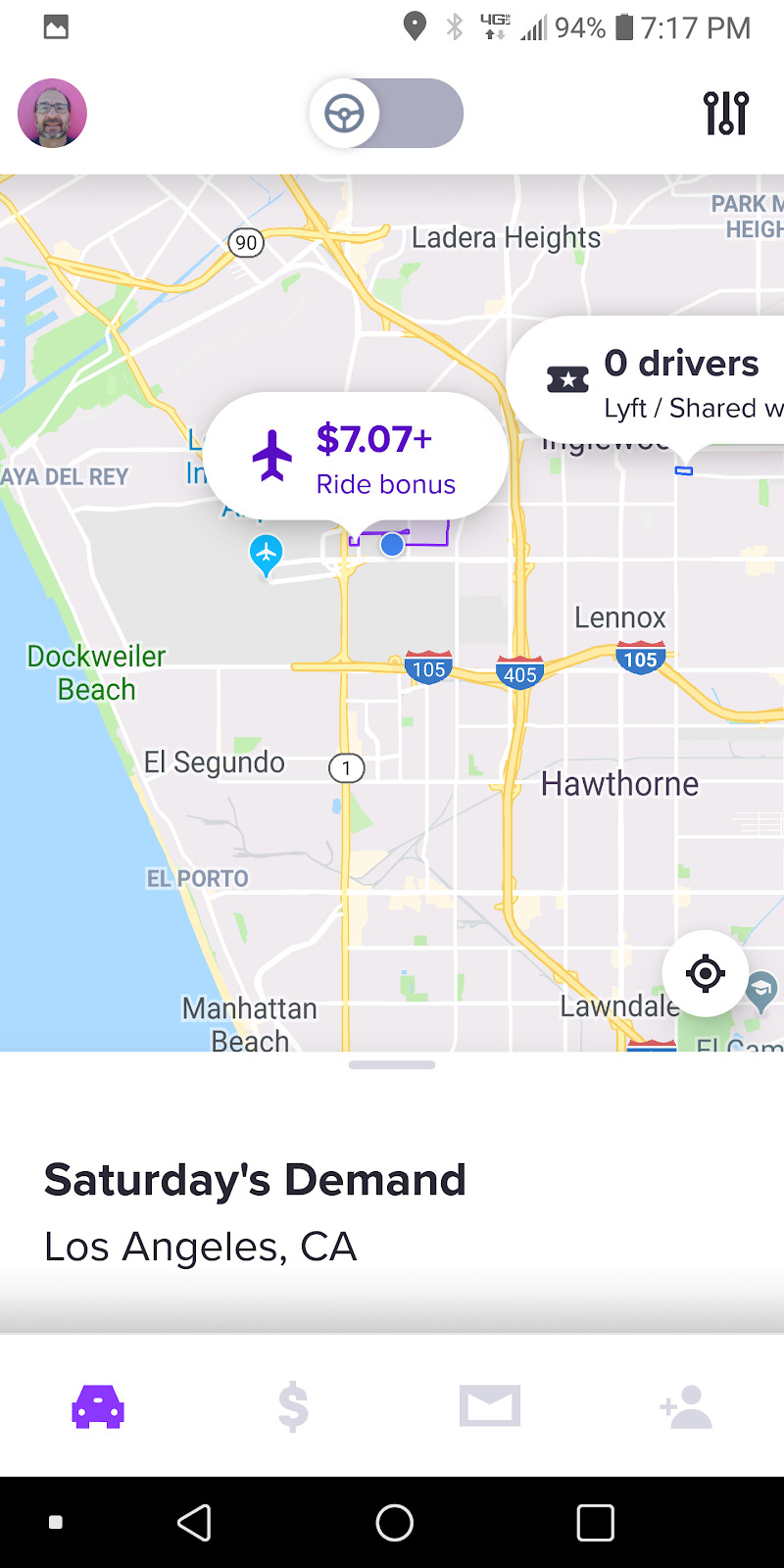784x1568 pixels.
Task: Enable online status using the top toggle
Action: [386, 113]
